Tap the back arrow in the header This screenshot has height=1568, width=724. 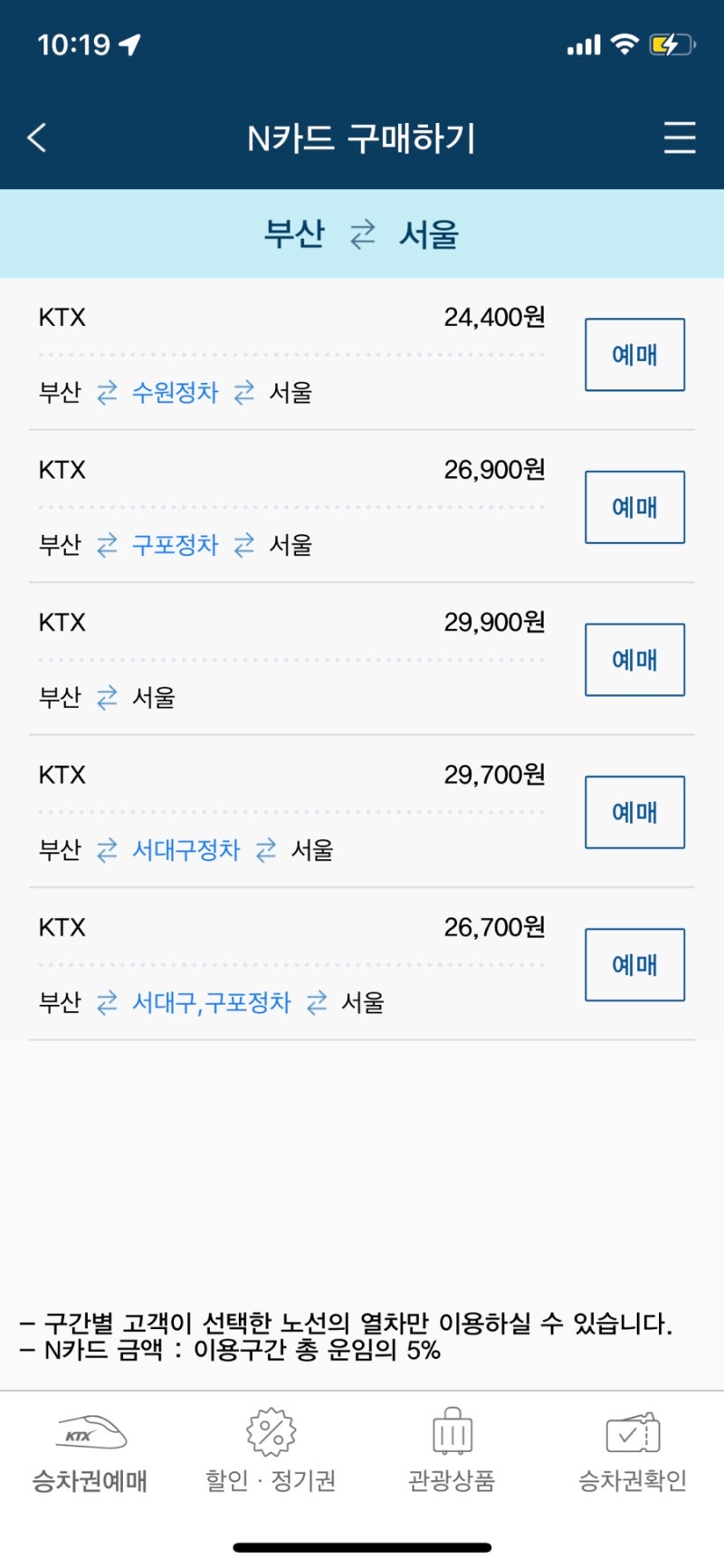(x=35, y=138)
